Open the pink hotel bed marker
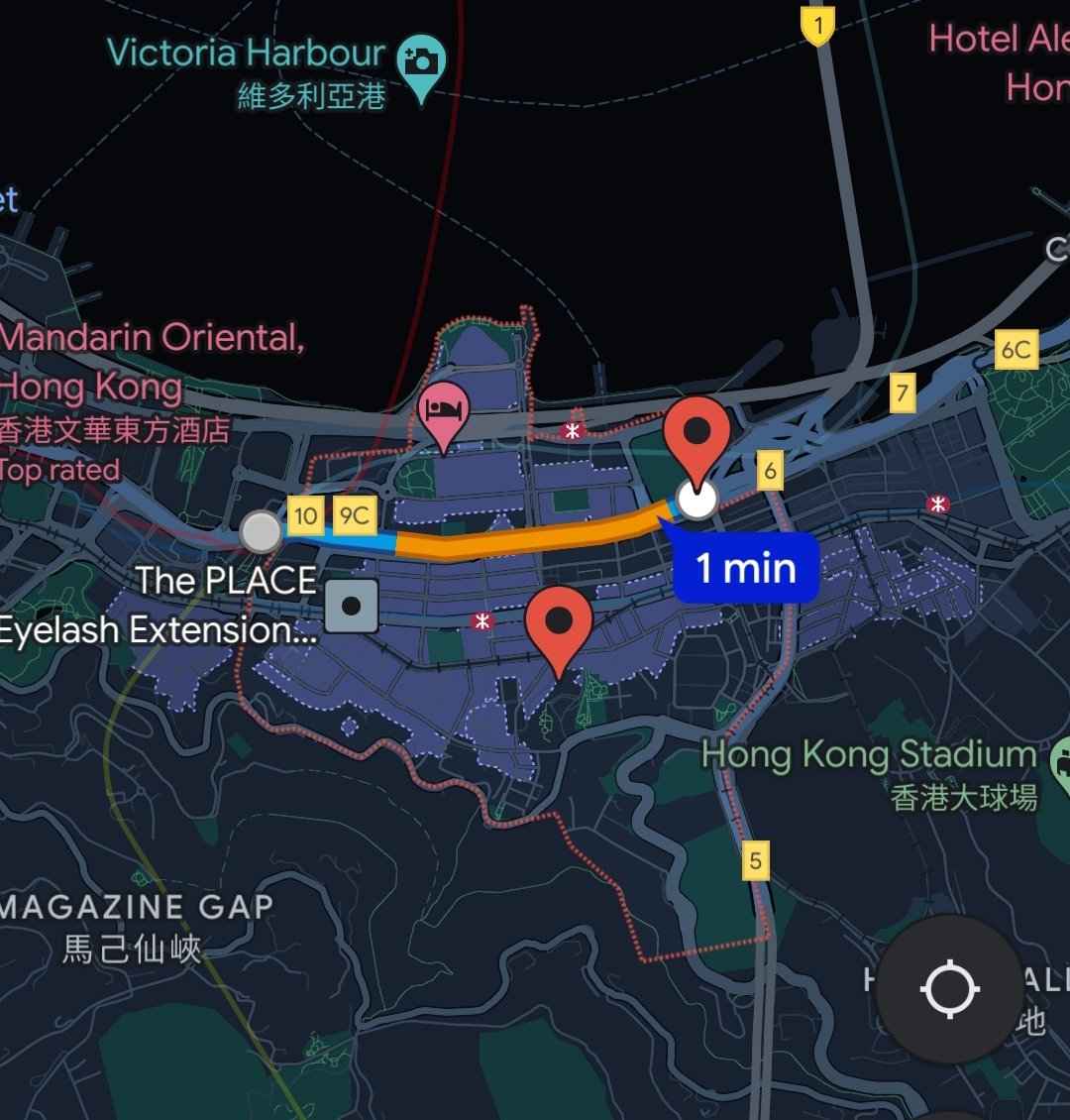 point(445,410)
